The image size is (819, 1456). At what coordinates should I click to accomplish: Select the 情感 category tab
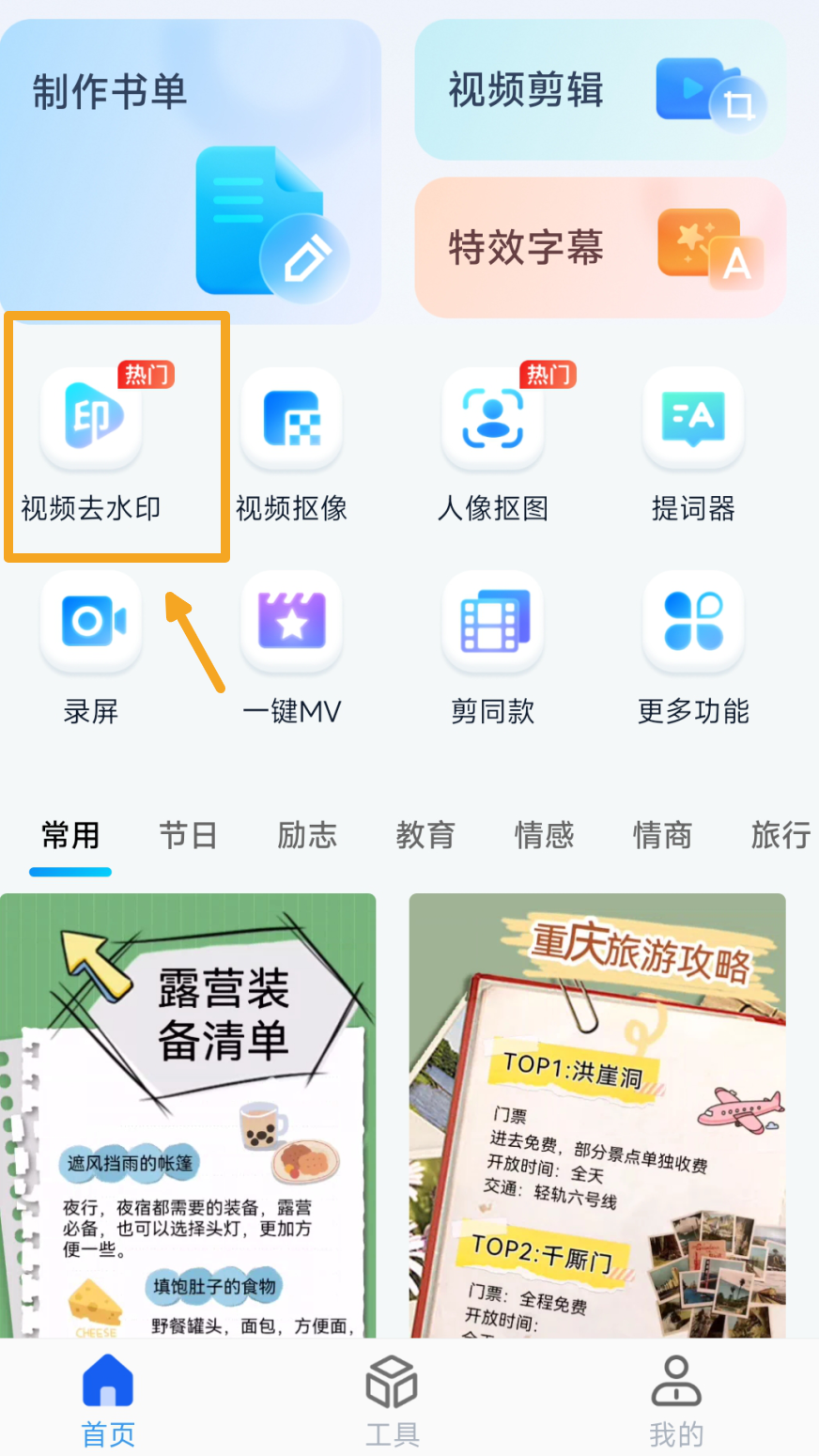pos(543,835)
